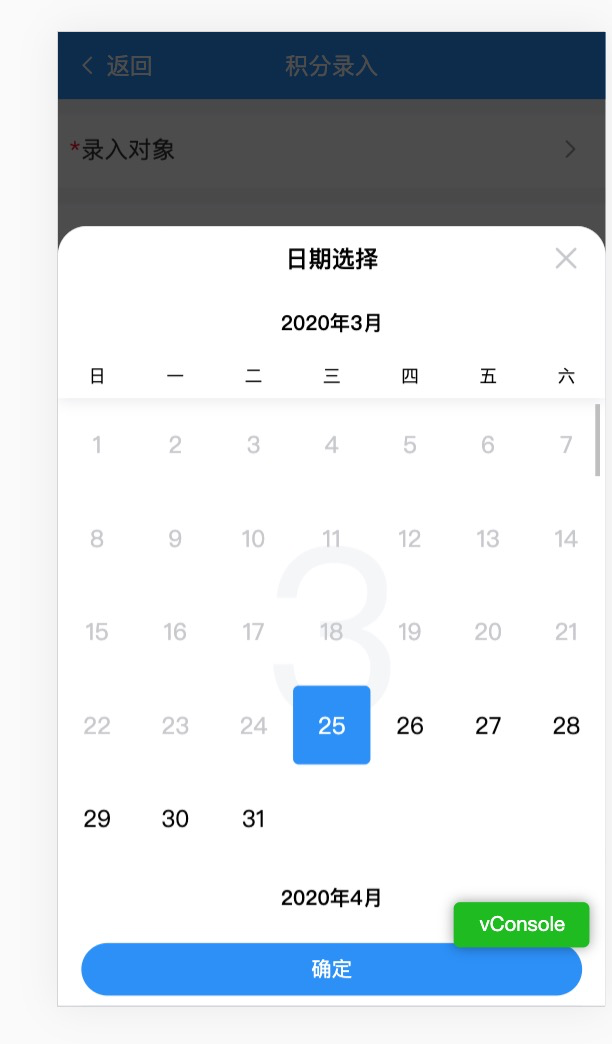Pick March 26 as the date
Viewport: 612px width, 1044px height.
click(410, 725)
